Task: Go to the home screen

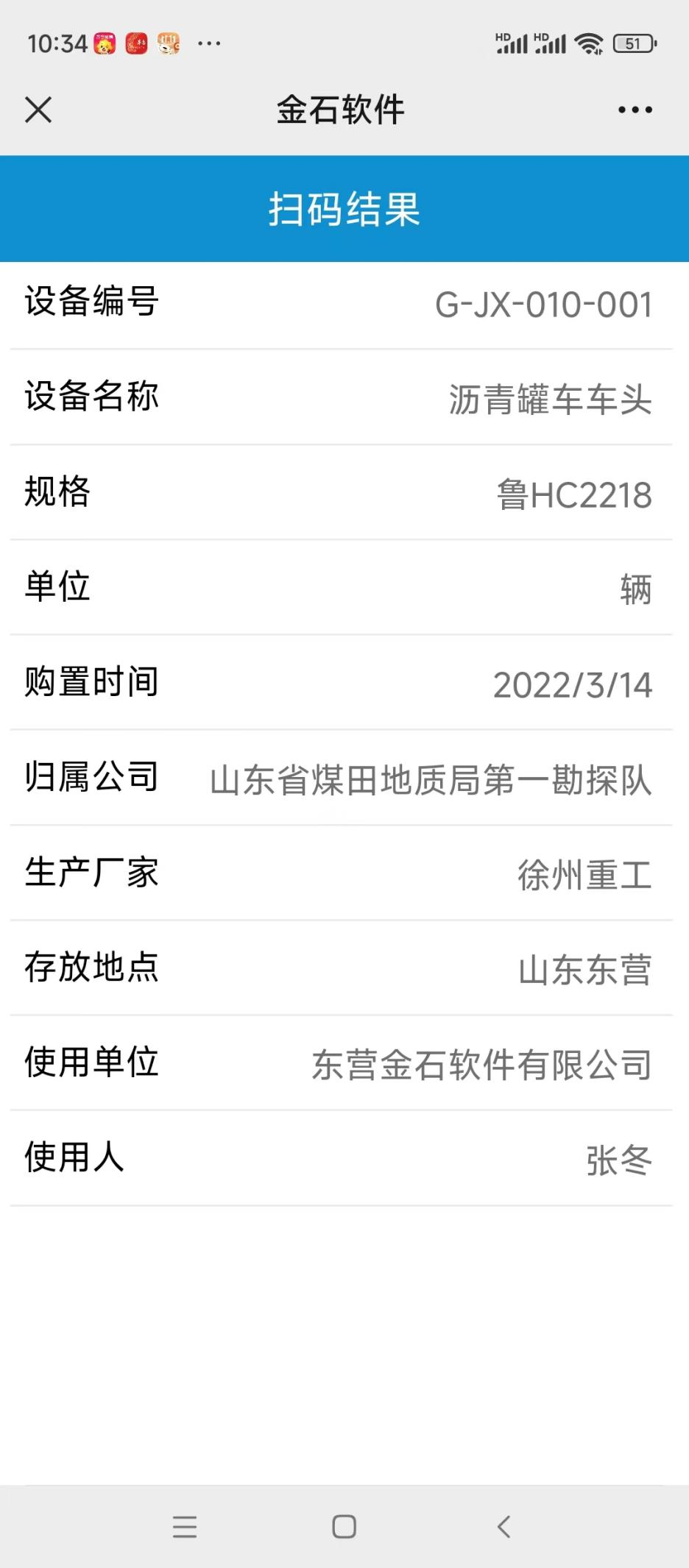Action: [344, 1527]
